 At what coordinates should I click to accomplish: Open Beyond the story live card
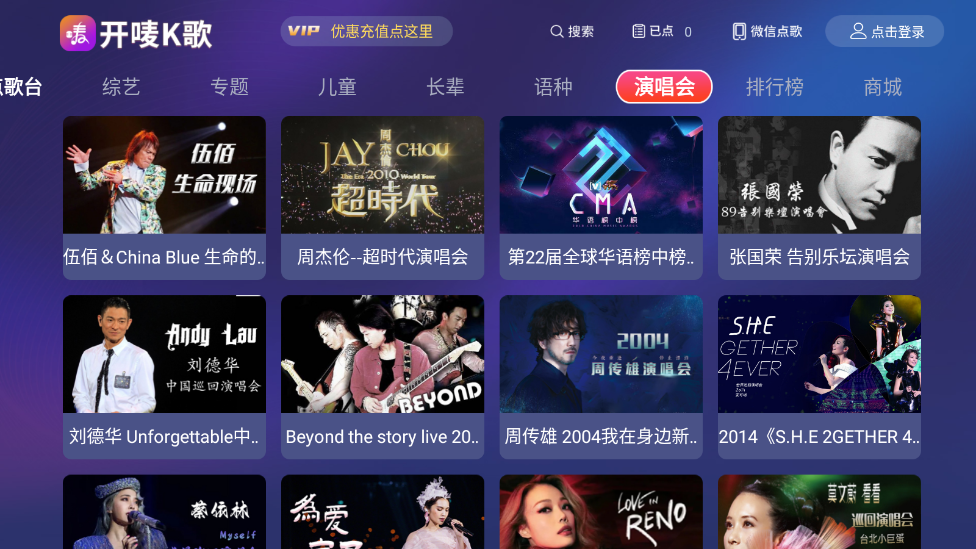point(382,376)
